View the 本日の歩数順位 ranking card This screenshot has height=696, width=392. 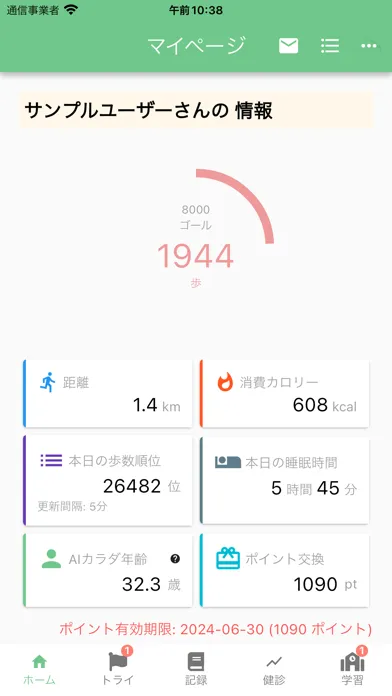(x=108, y=481)
